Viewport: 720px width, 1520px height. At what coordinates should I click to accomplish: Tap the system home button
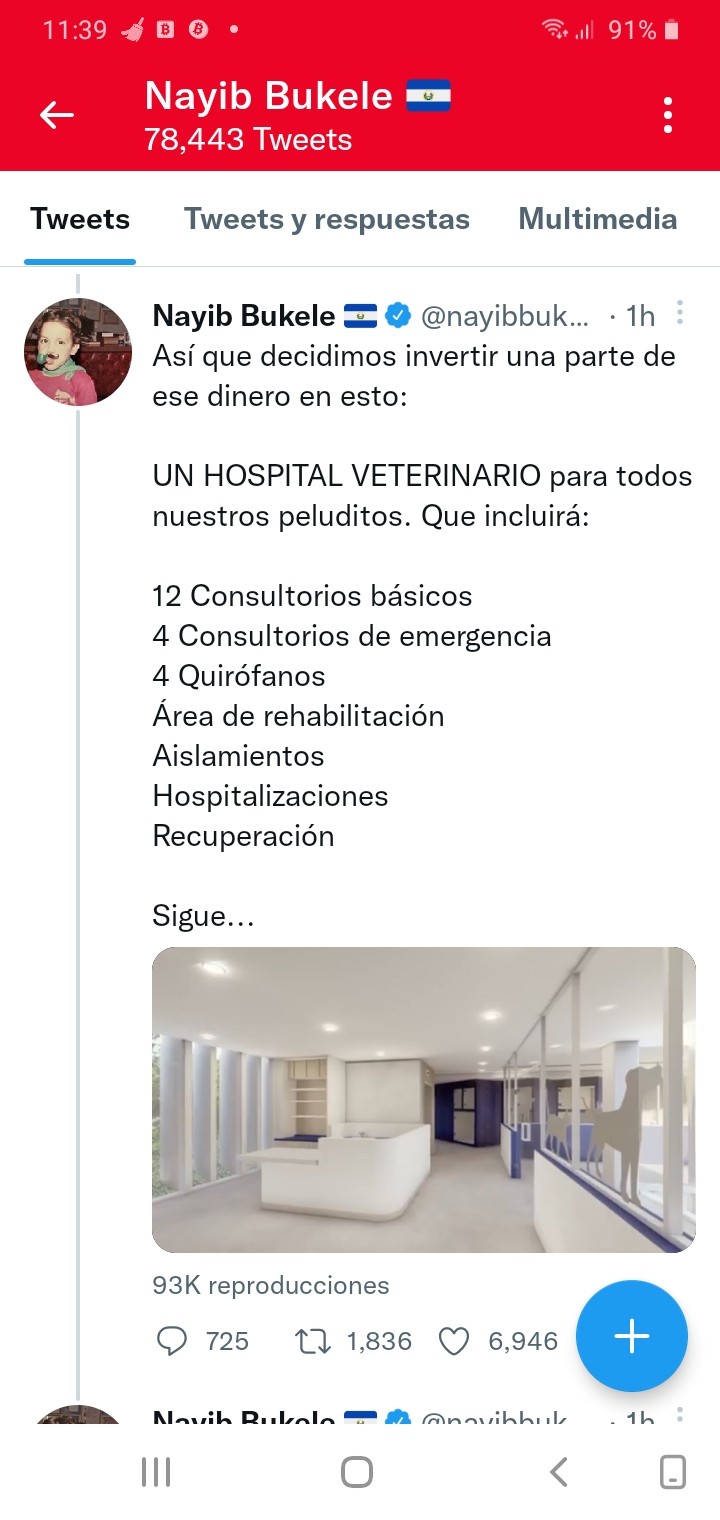[x=357, y=1471]
